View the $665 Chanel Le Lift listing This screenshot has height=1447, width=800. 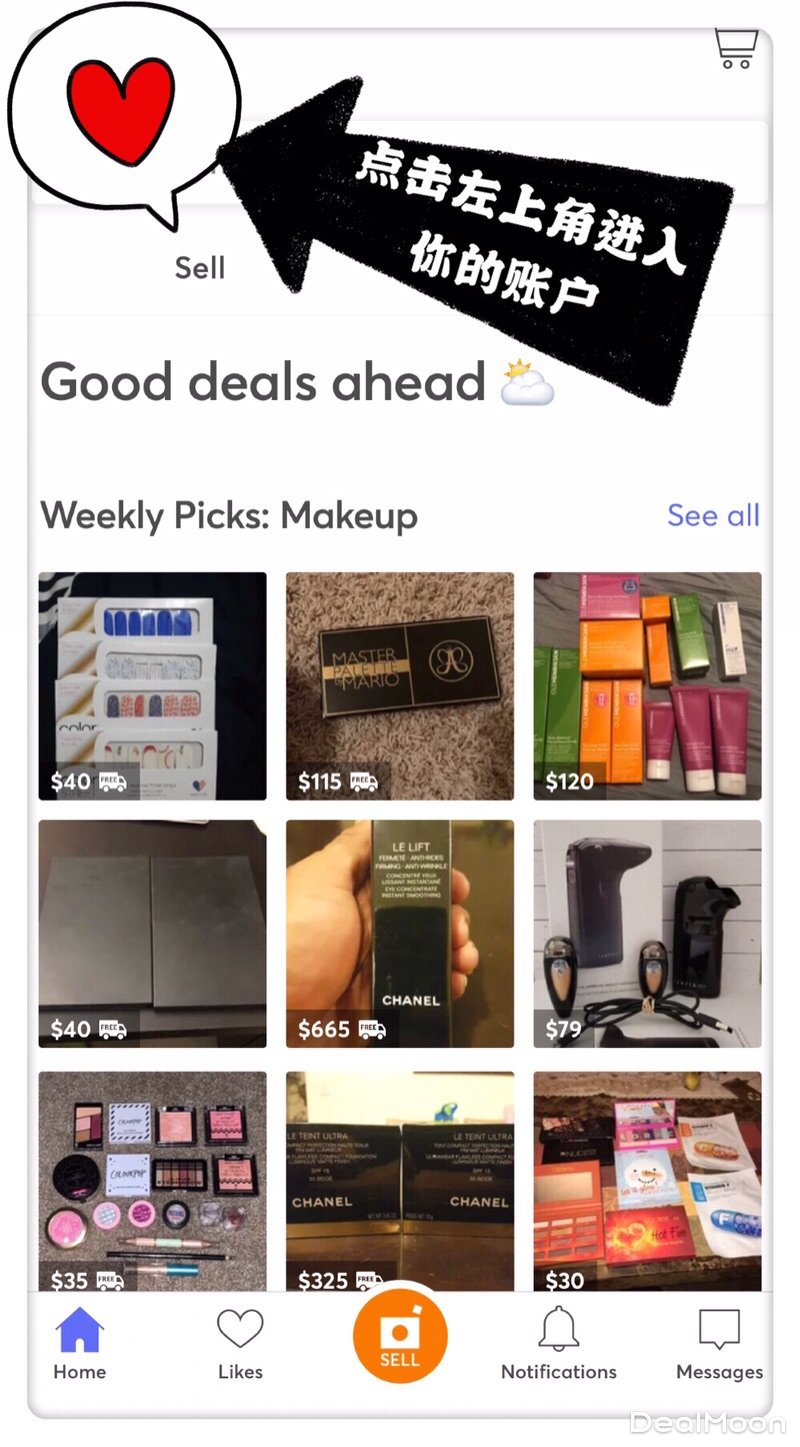[x=400, y=934]
